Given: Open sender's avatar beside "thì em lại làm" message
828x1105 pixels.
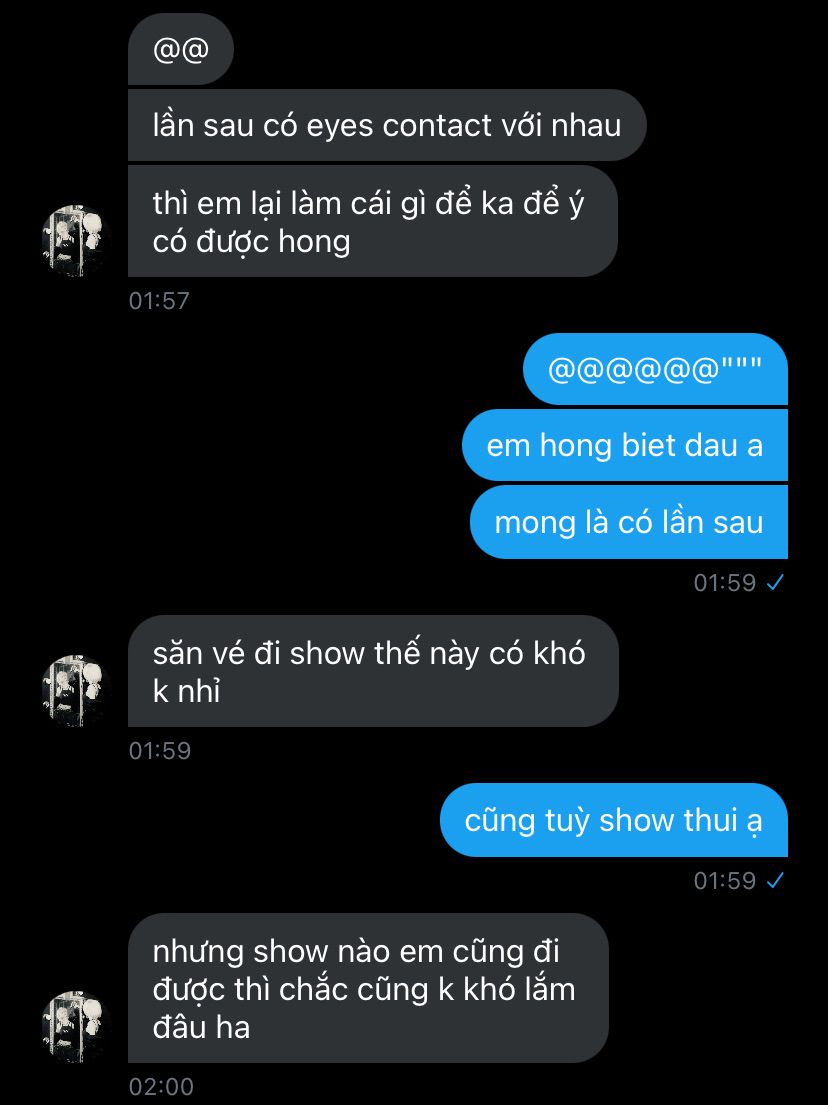Looking at the screenshot, I should (x=74, y=241).
